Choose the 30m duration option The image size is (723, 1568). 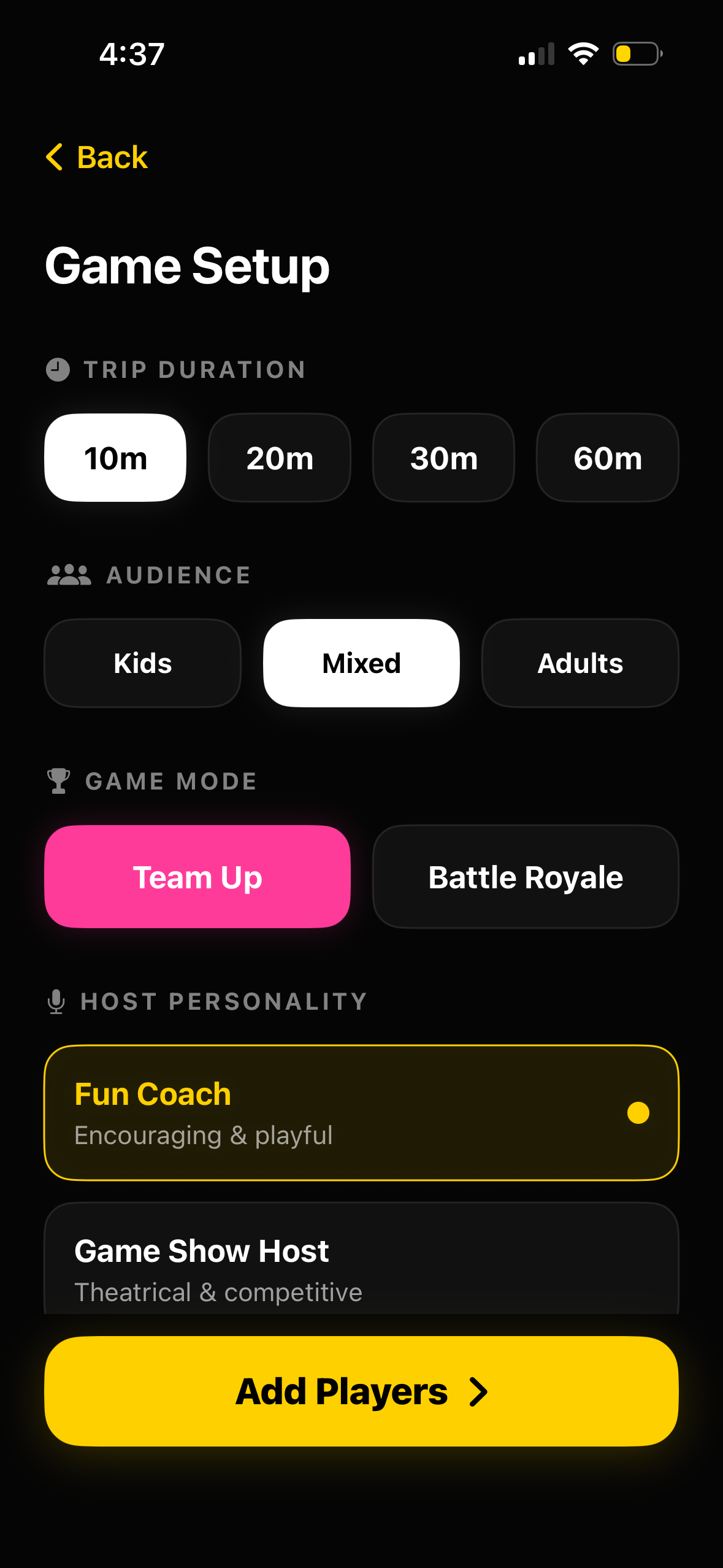[443, 458]
